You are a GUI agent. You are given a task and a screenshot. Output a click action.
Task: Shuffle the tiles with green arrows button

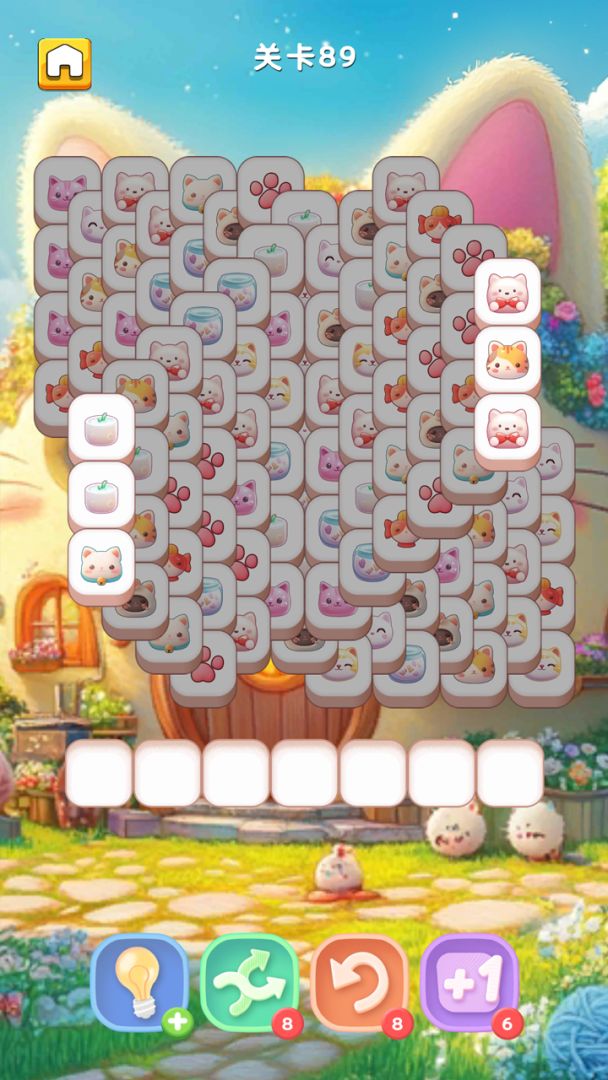click(249, 982)
